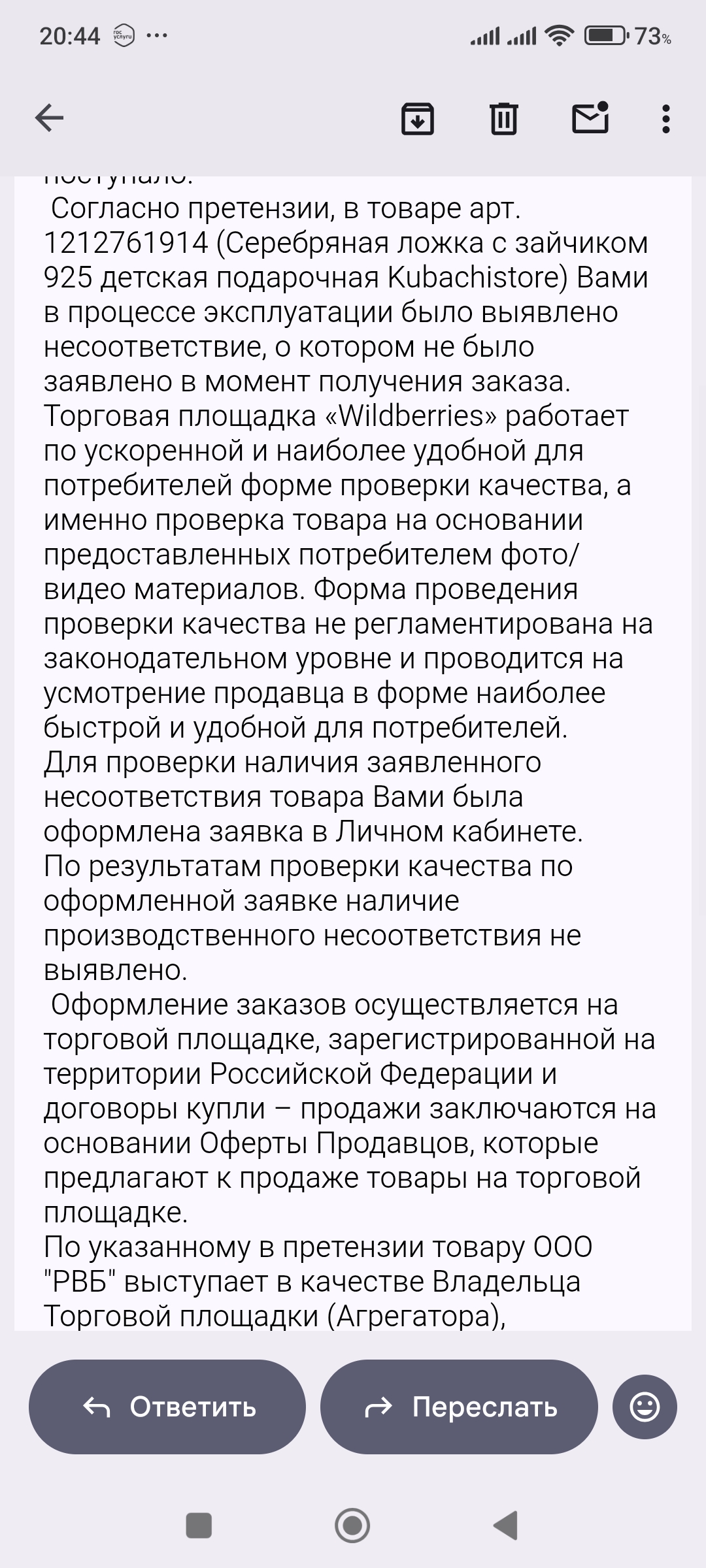Archive this email
Image resolution: width=706 pixels, height=1568 pixels.
pos(418,118)
